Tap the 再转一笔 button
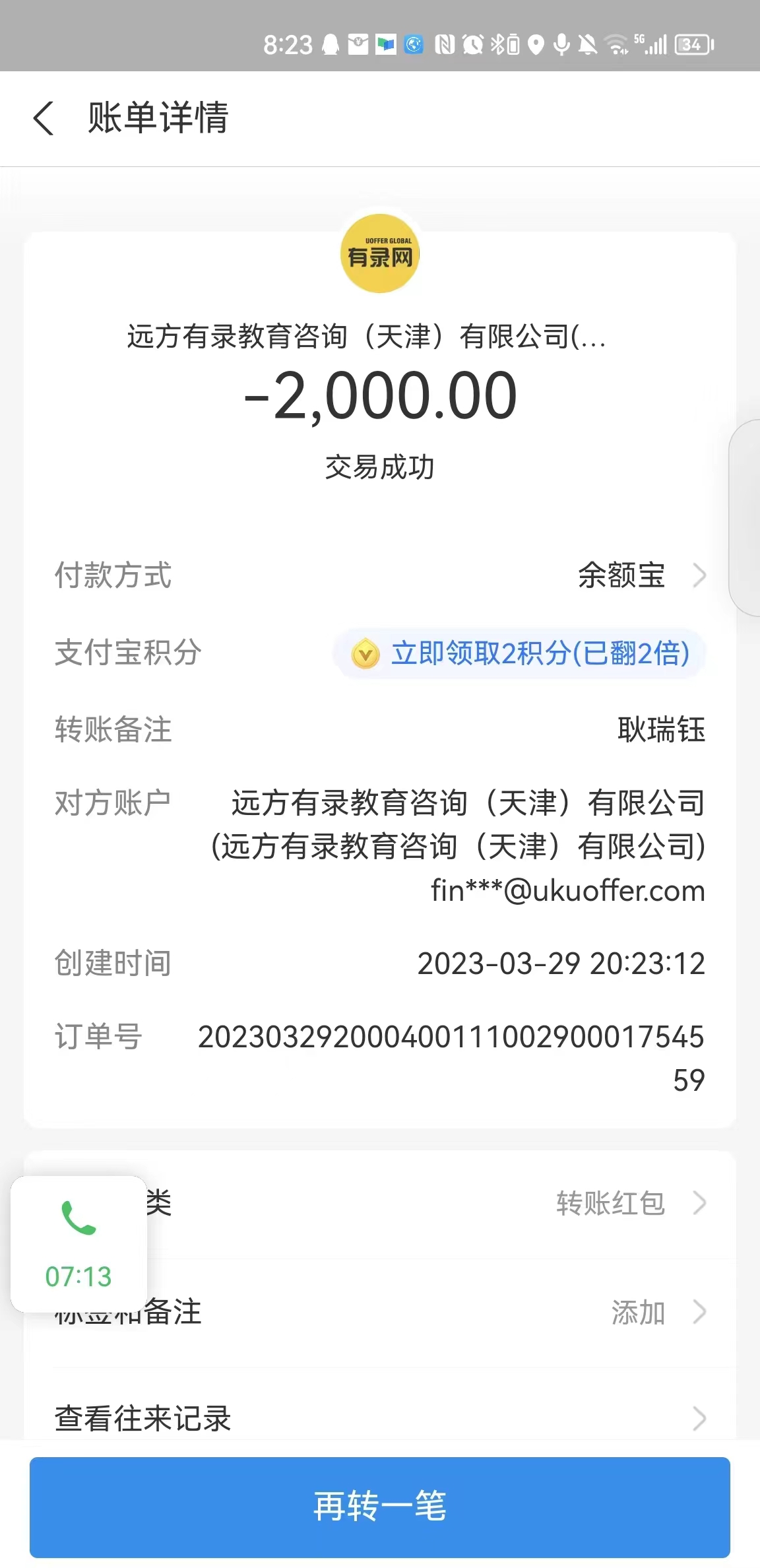Screen dimensions: 760x1568 380,1507
